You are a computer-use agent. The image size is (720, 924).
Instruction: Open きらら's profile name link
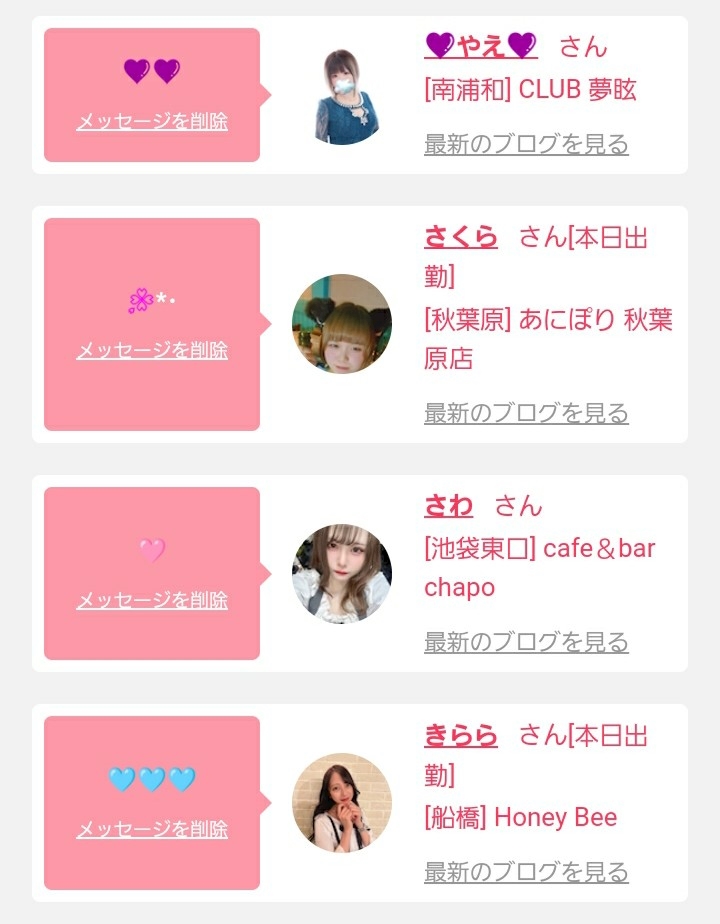[461, 736]
